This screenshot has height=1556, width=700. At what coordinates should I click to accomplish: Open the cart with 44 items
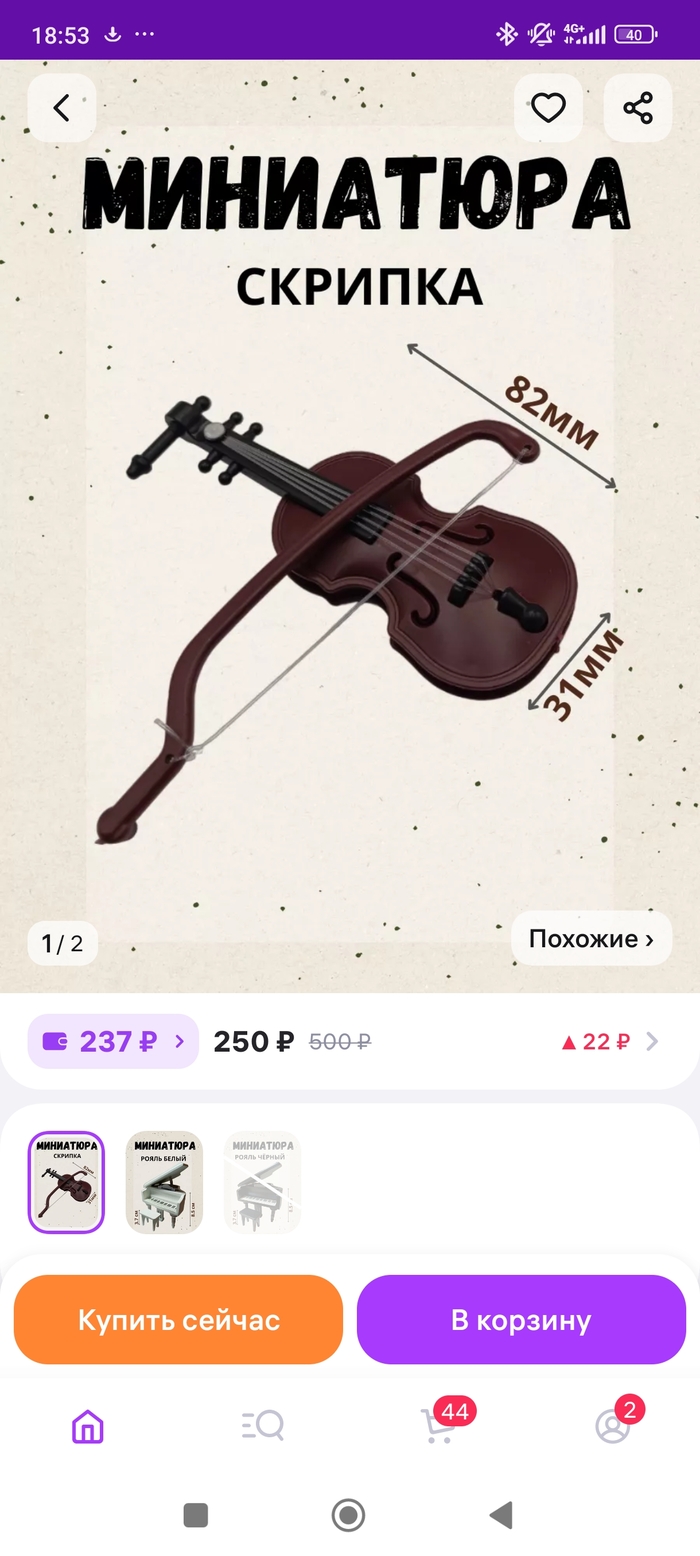click(x=439, y=1426)
